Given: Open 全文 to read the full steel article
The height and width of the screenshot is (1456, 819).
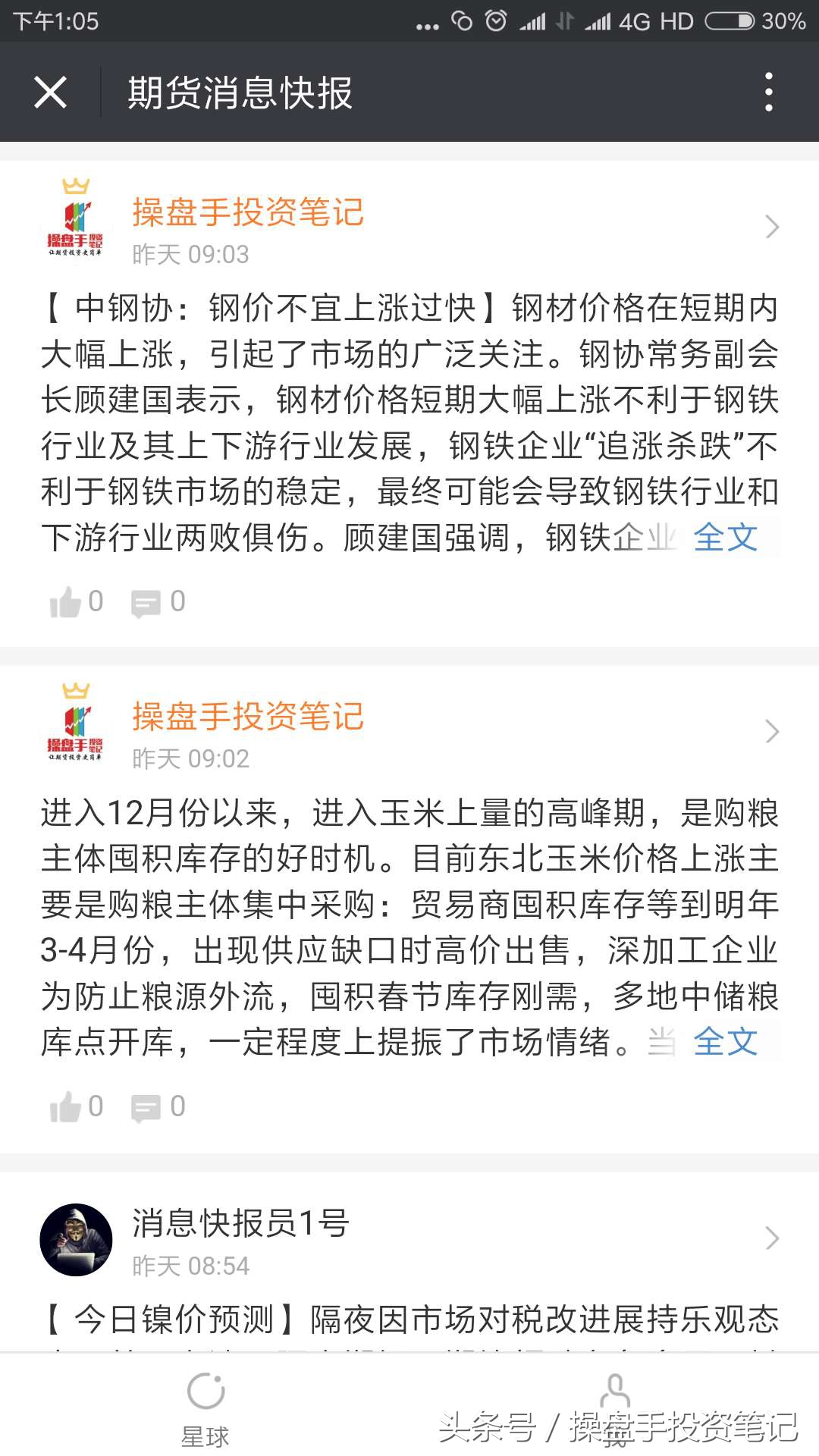Looking at the screenshot, I should click(x=723, y=538).
